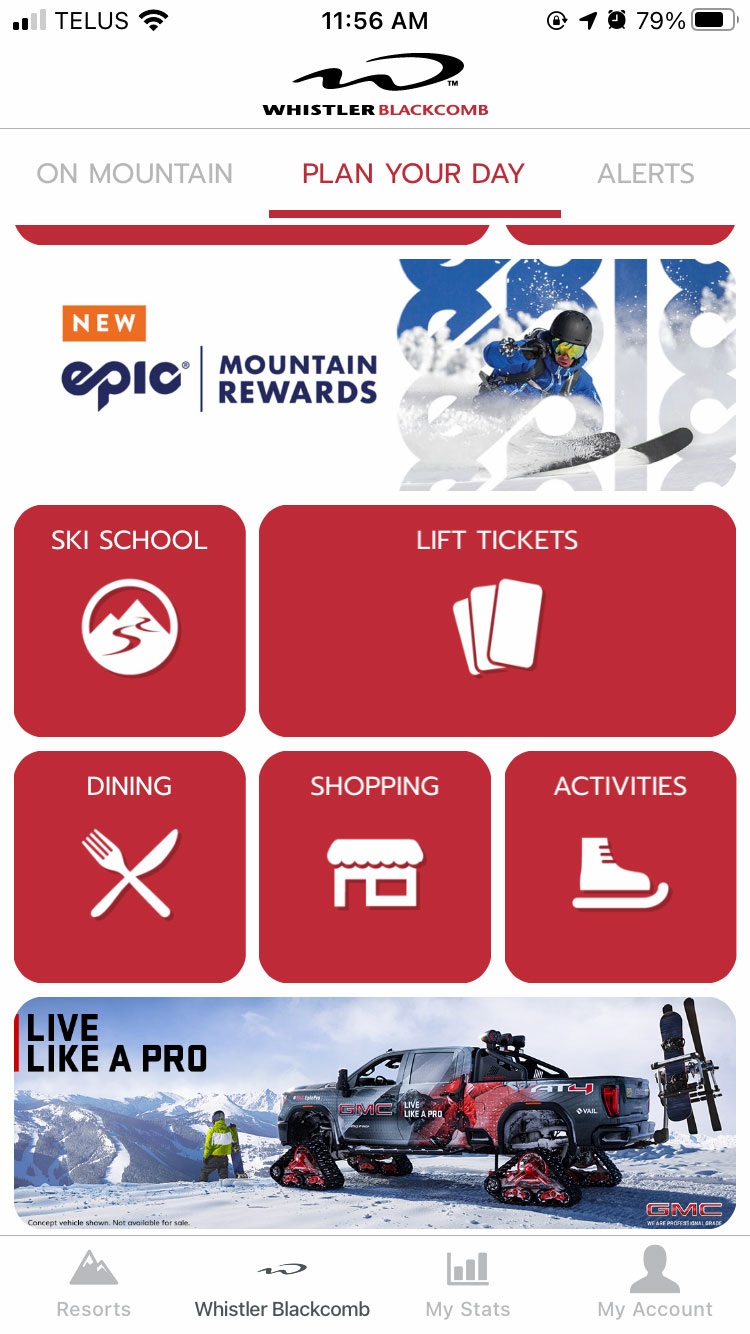Open the Dining tile
750x1334 pixels.
[x=130, y=867]
